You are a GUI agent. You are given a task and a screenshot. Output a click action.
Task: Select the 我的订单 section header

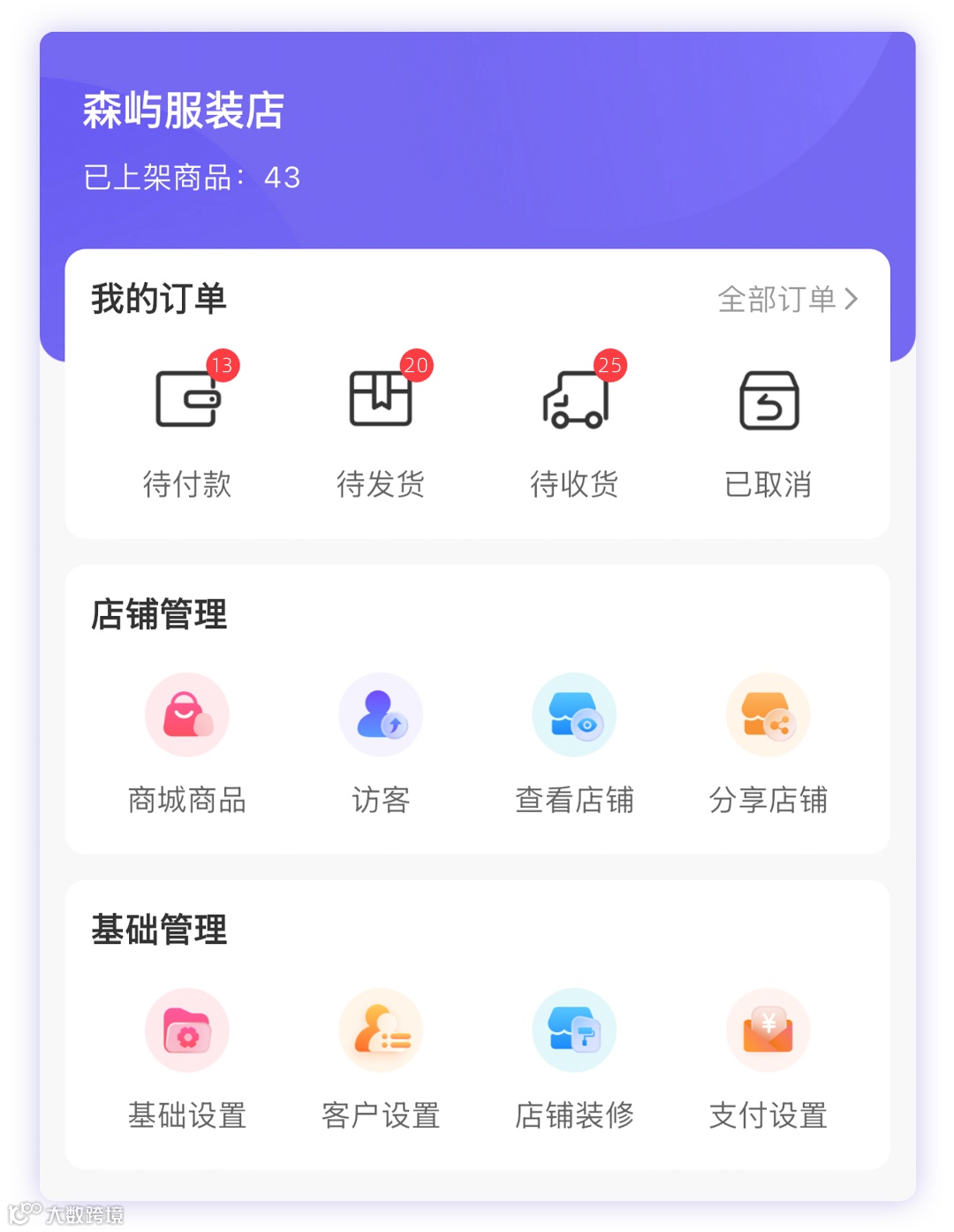[x=159, y=298]
